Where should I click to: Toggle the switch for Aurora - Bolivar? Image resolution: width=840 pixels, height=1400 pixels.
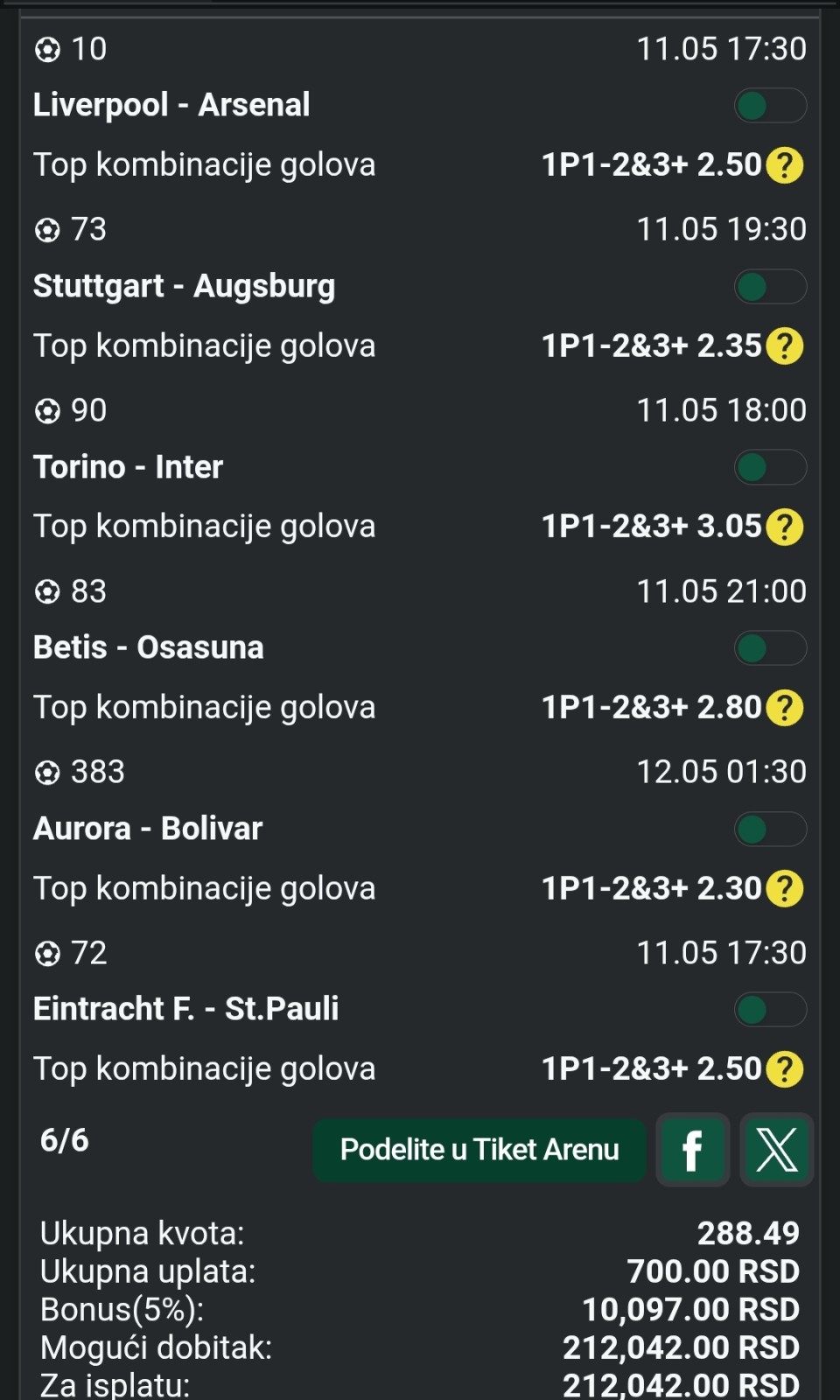770,829
